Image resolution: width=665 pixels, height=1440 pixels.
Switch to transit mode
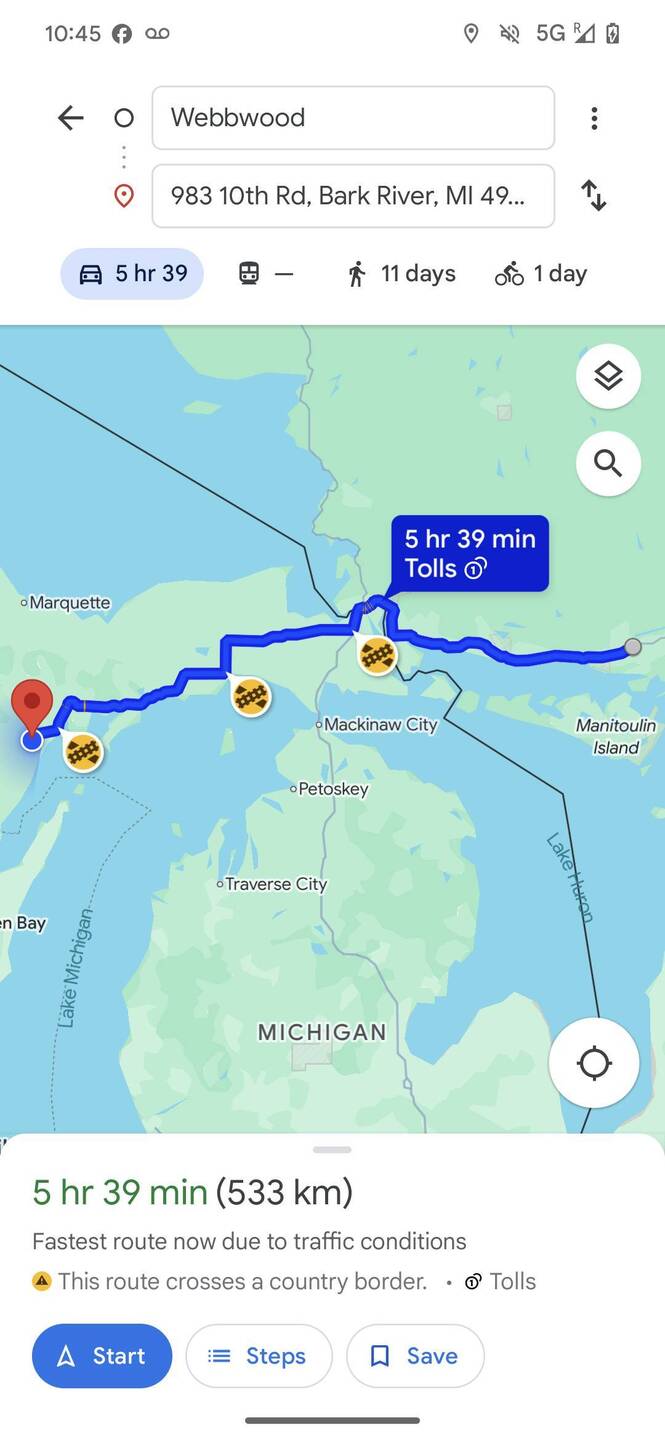coord(266,274)
